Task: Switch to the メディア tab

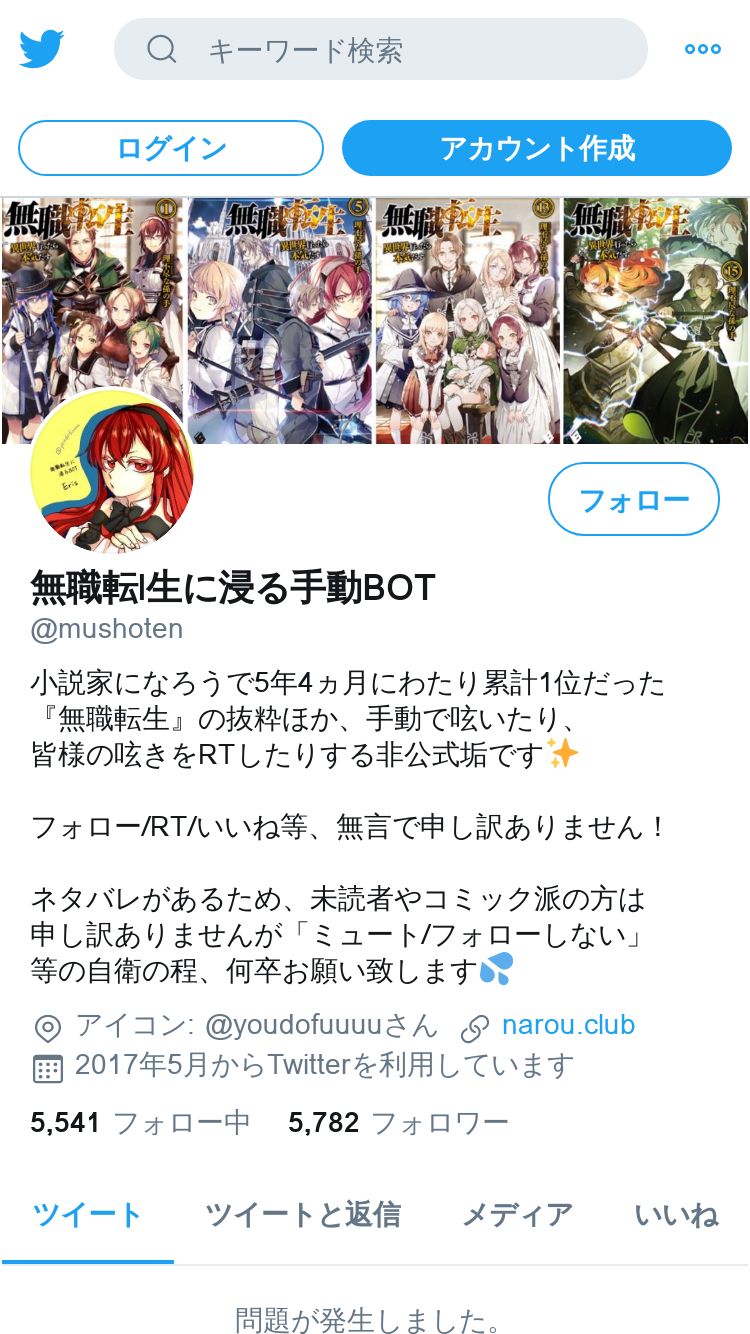Action: (x=517, y=1215)
